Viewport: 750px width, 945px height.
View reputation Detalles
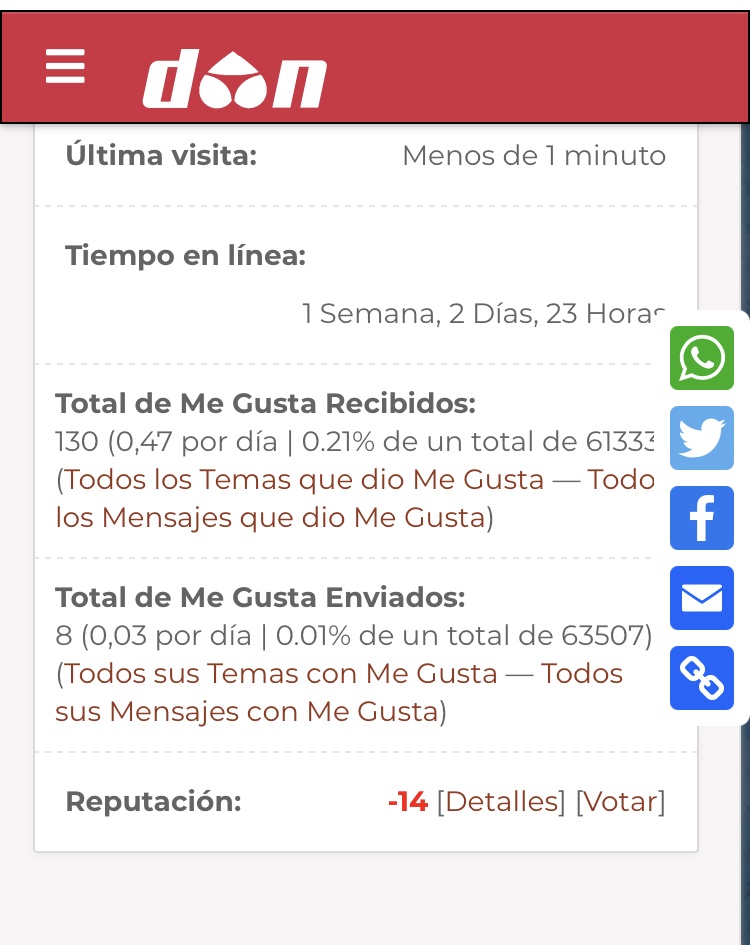coord(501,802)
